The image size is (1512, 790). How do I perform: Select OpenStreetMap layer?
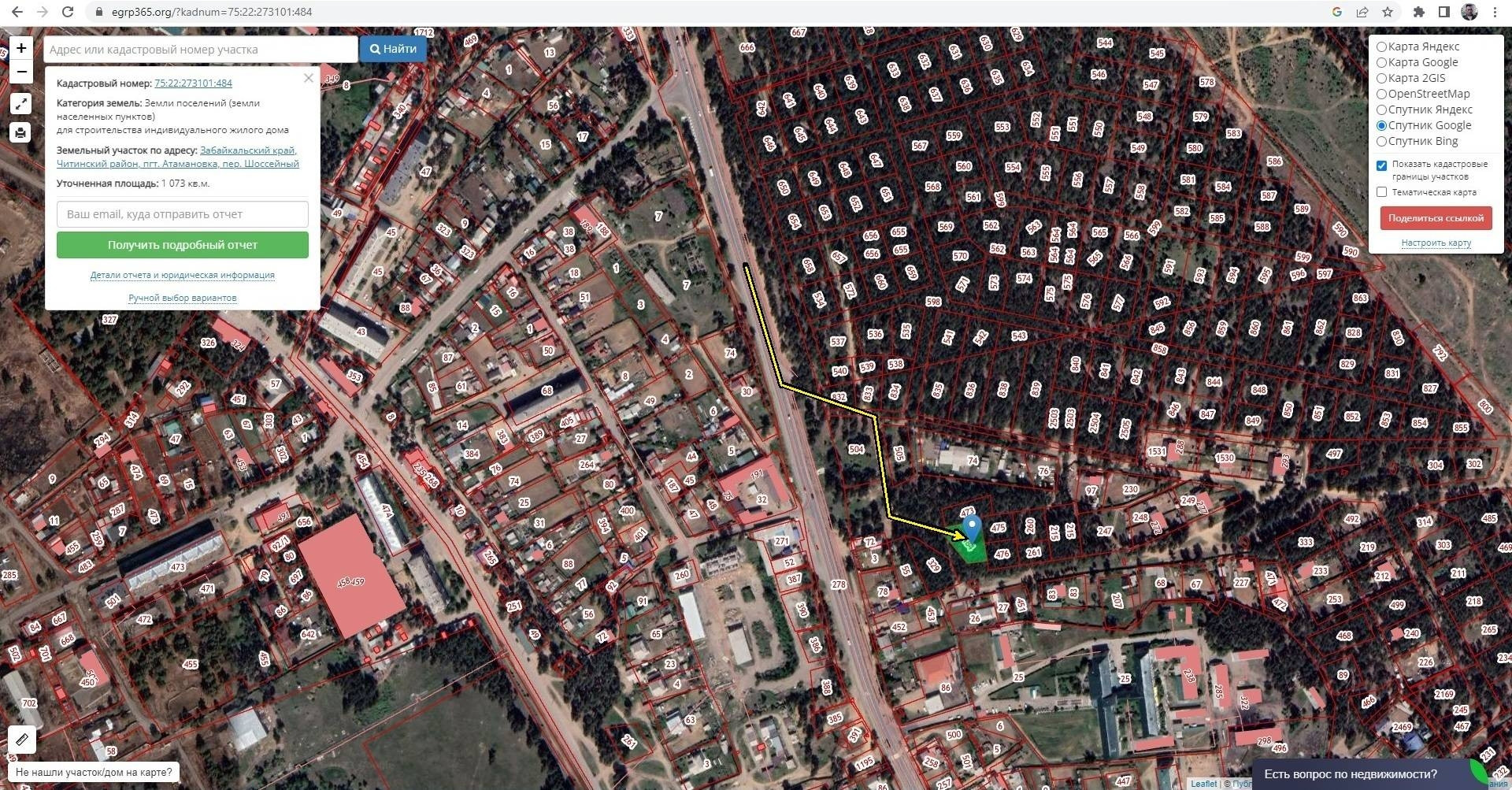point(1381,95)
